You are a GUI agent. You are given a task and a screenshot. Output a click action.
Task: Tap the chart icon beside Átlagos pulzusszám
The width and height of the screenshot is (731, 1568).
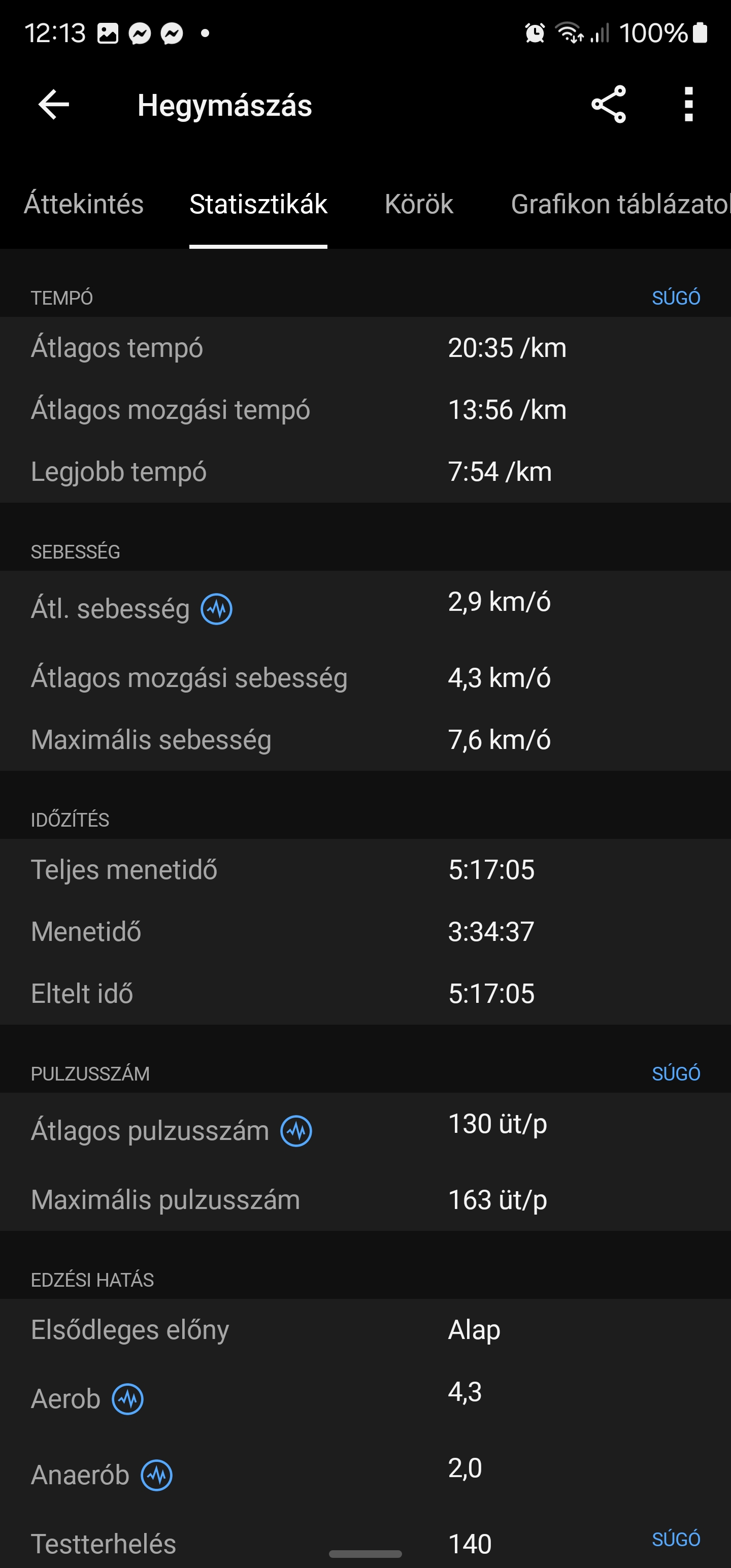(296, 1131)
